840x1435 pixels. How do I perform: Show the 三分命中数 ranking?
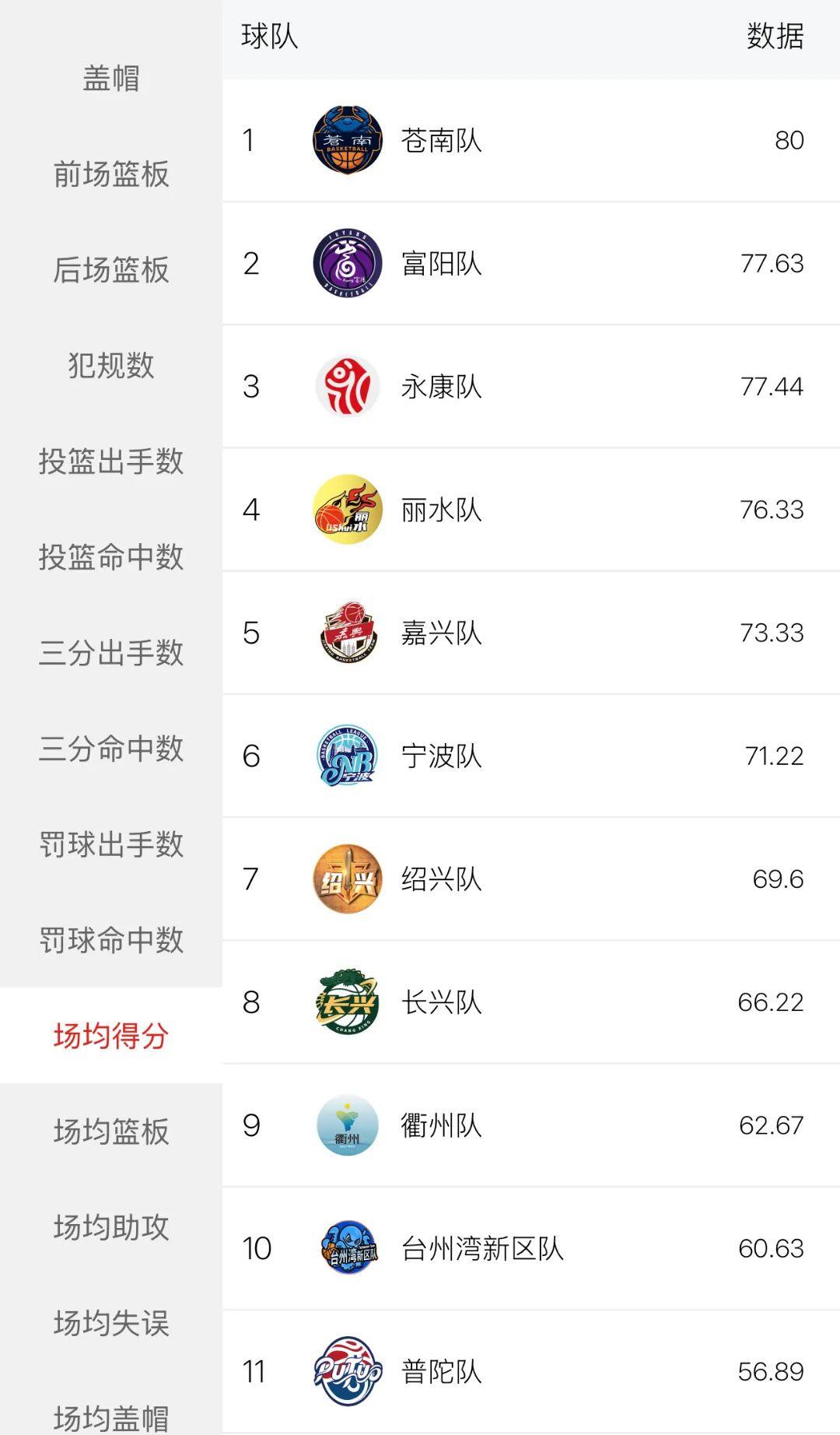pyautogui.click(x=110, y=749)
